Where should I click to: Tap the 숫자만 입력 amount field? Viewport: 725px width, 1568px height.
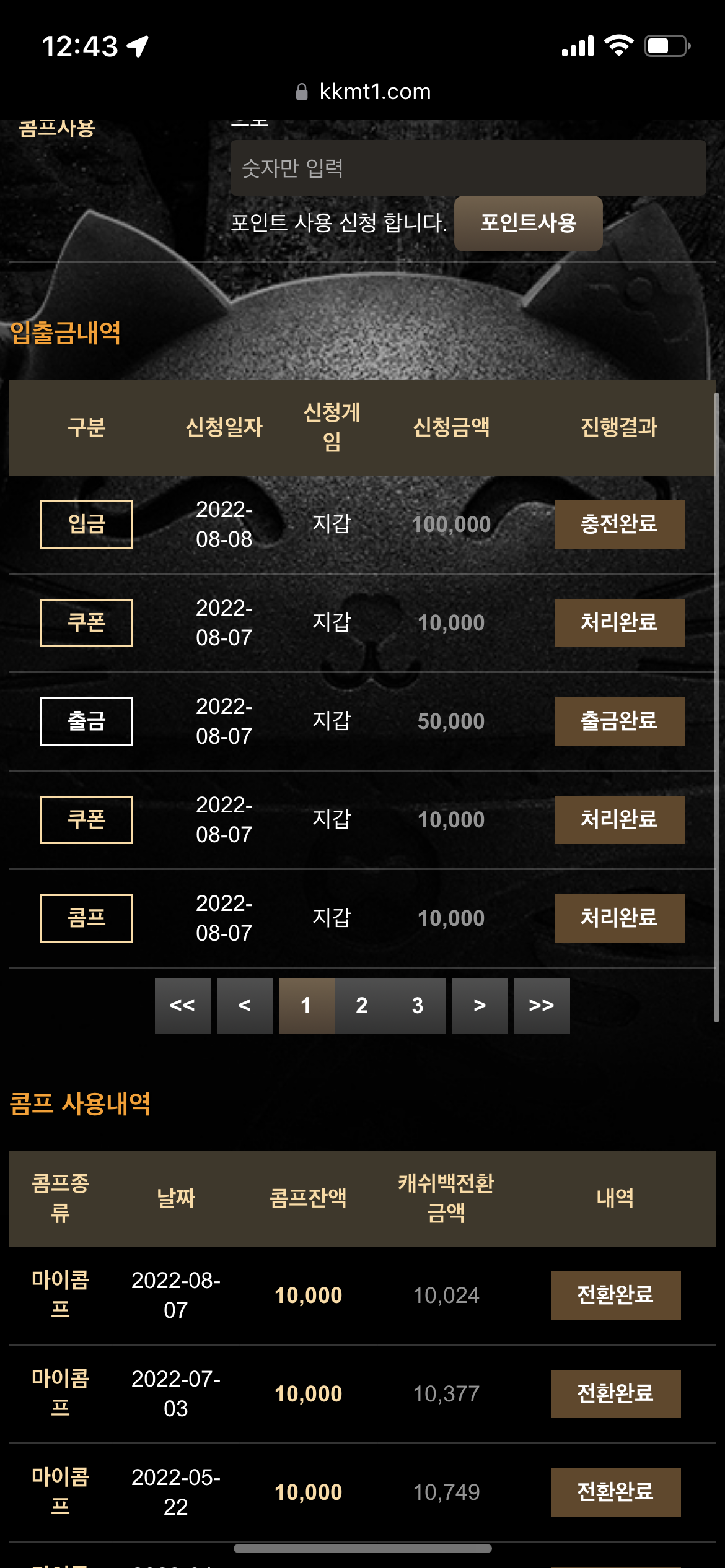[x=468, y=168]
